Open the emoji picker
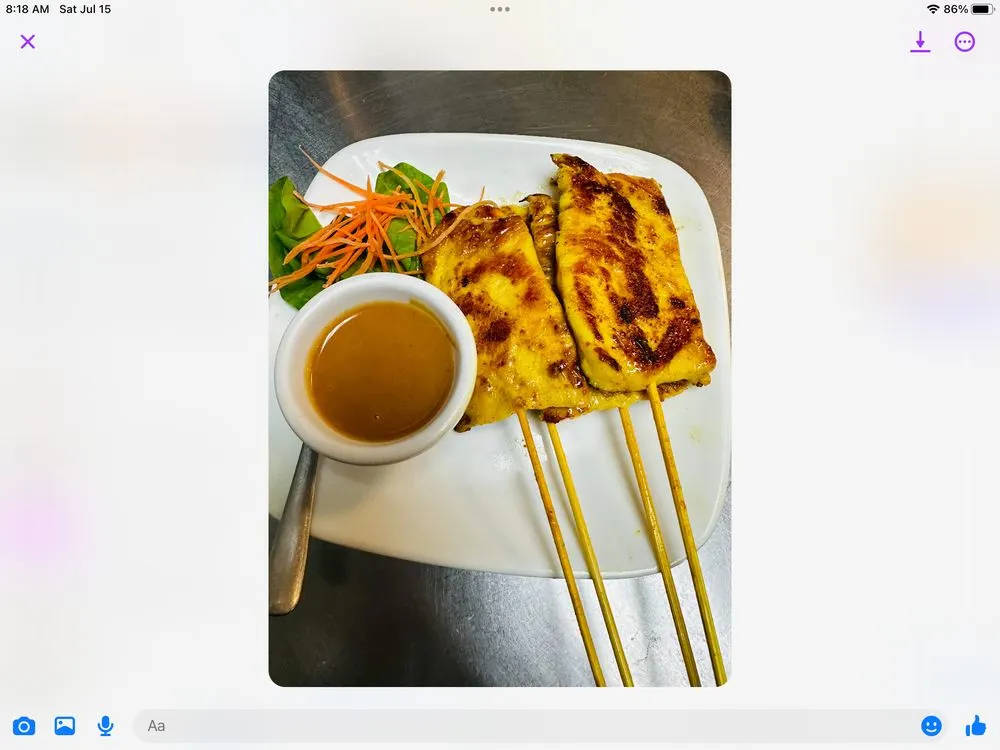 [x=931, y=726]
